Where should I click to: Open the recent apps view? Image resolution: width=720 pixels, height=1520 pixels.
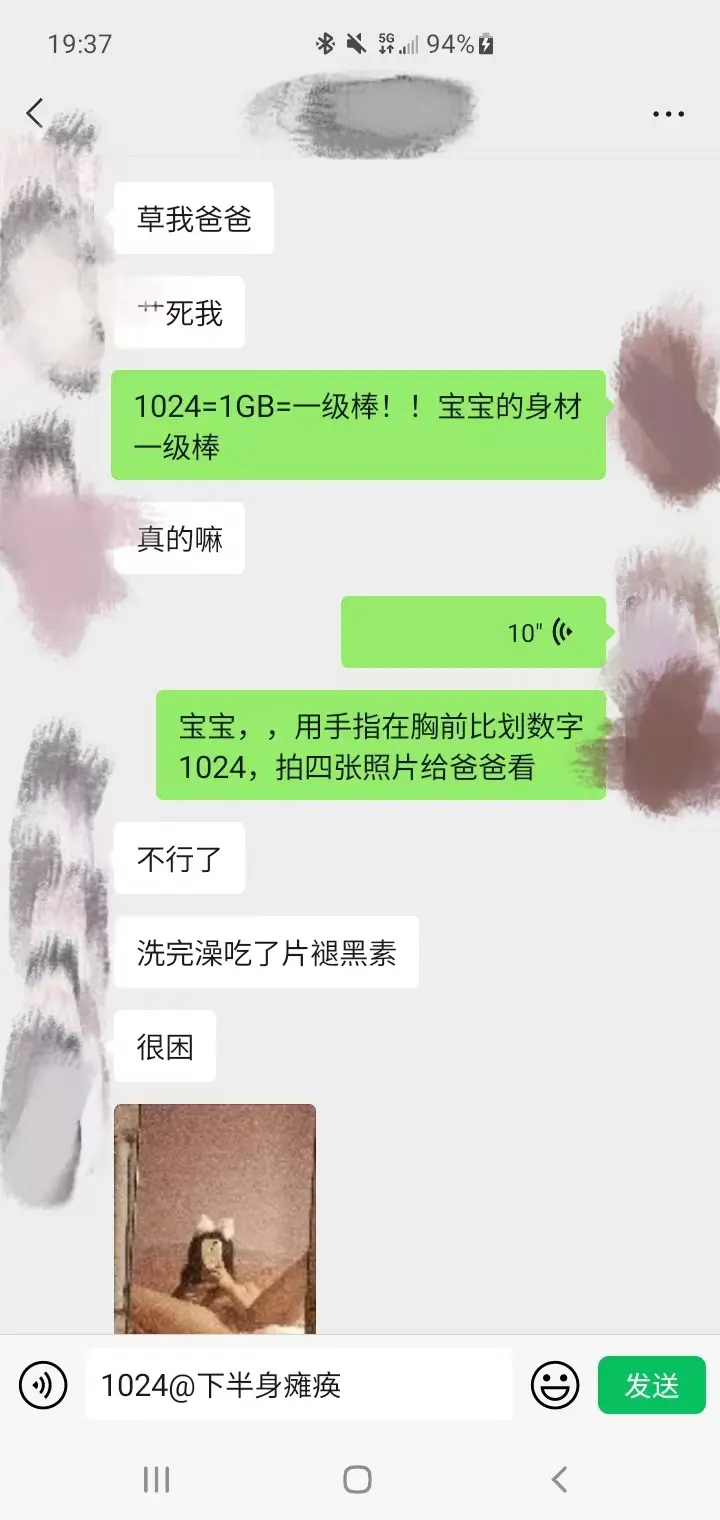tap(156, 1479)
